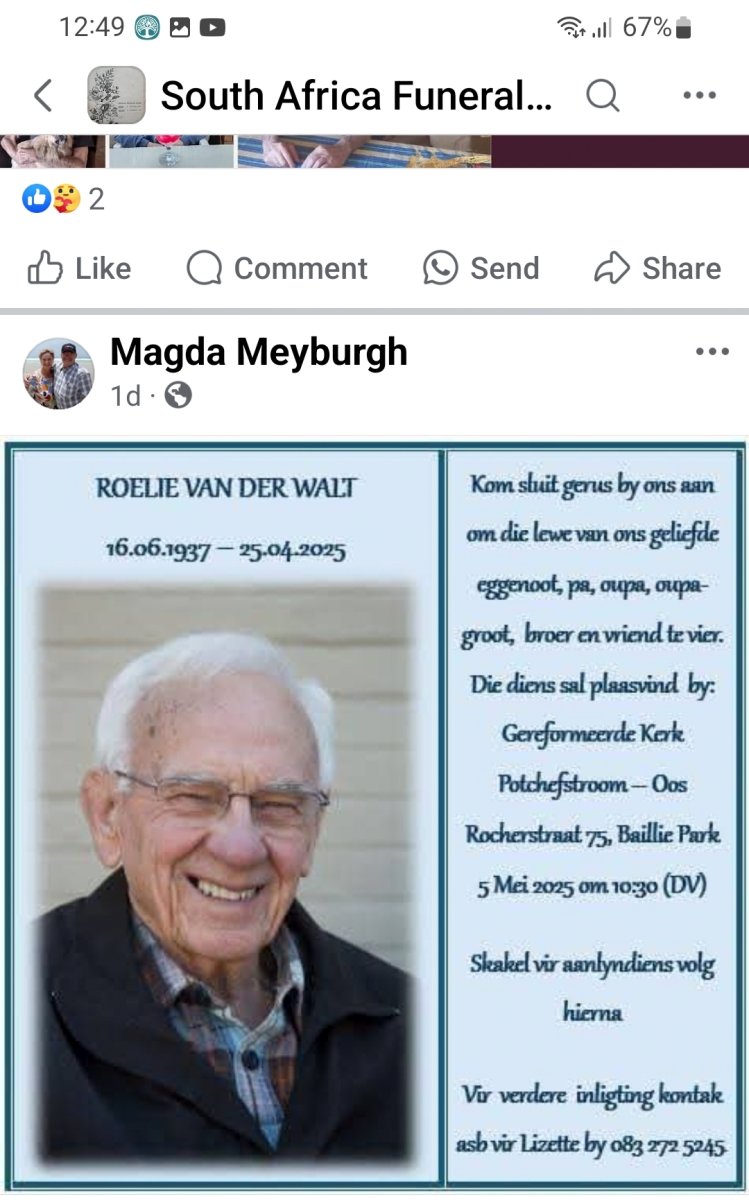Share the previous post
Image resolution: width=749 pixels, height=1200 pixels.
(657, 268)
